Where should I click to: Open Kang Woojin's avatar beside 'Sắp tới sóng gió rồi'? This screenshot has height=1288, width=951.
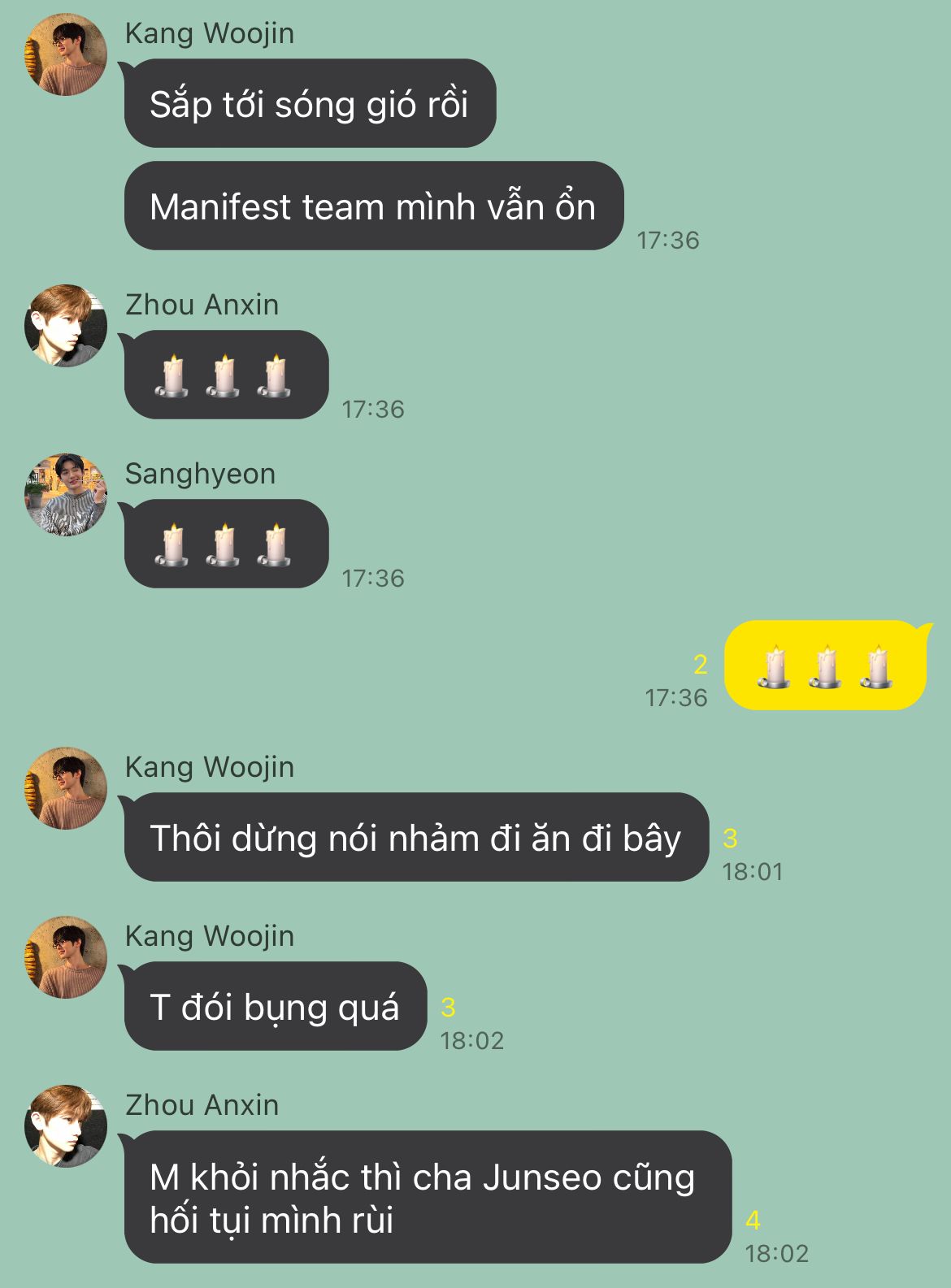(66, 54)
